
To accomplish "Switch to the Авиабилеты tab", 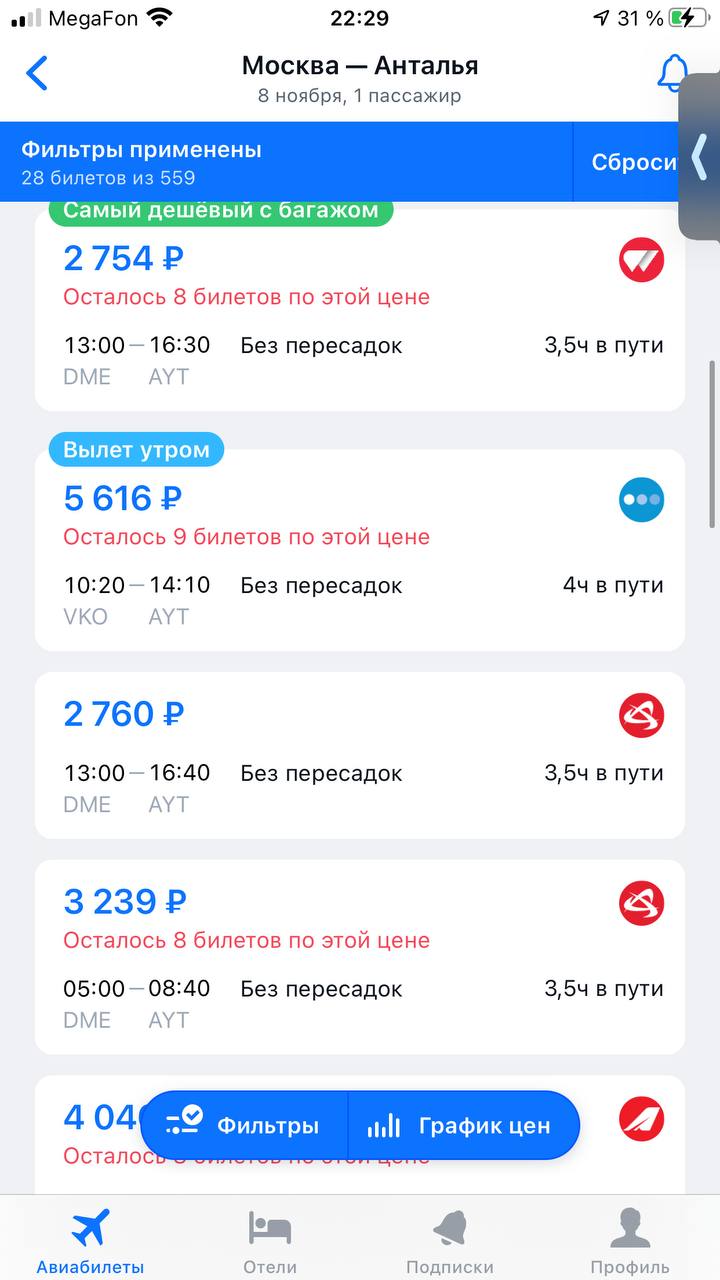I will [x=90, y=1240].
